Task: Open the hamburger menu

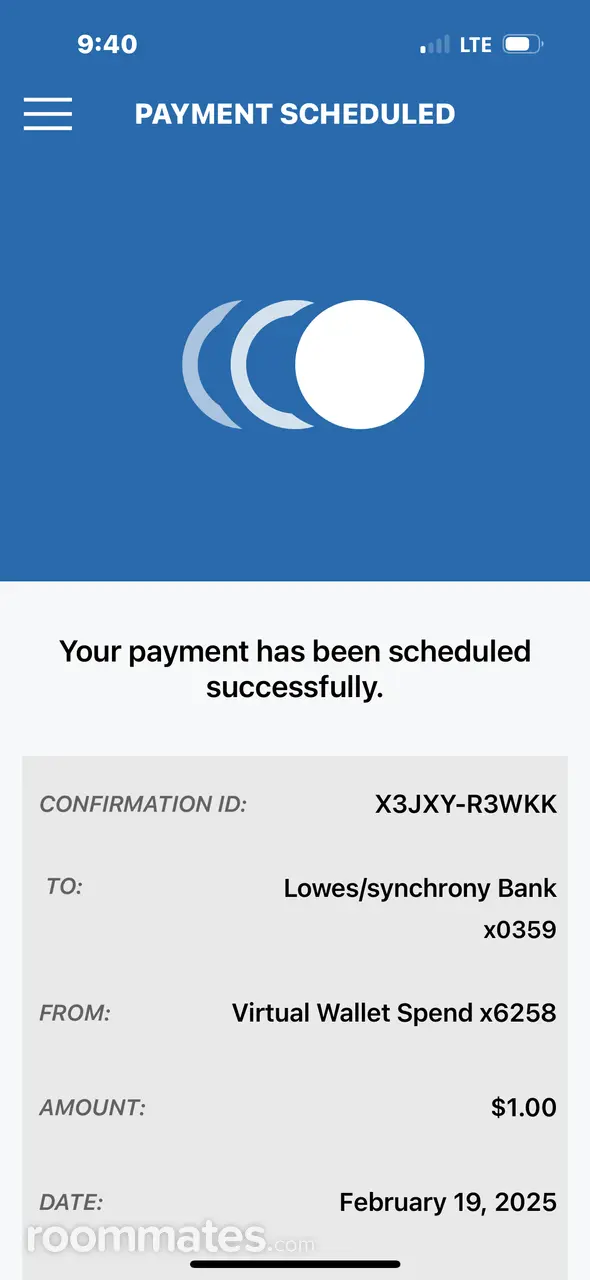Action: (x=48, y=114)
